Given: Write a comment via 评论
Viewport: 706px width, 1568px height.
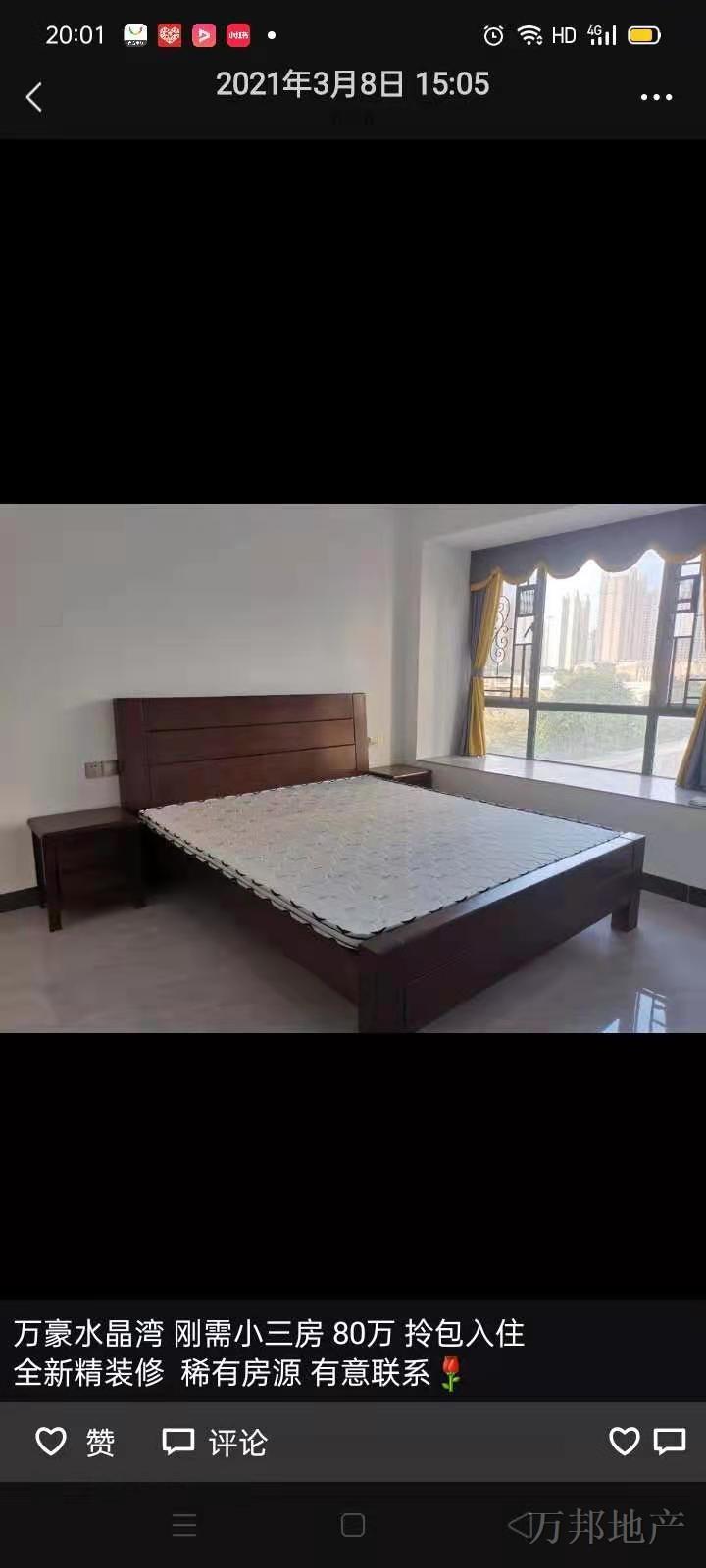Looking at the screenshot, I should 215,1442.
